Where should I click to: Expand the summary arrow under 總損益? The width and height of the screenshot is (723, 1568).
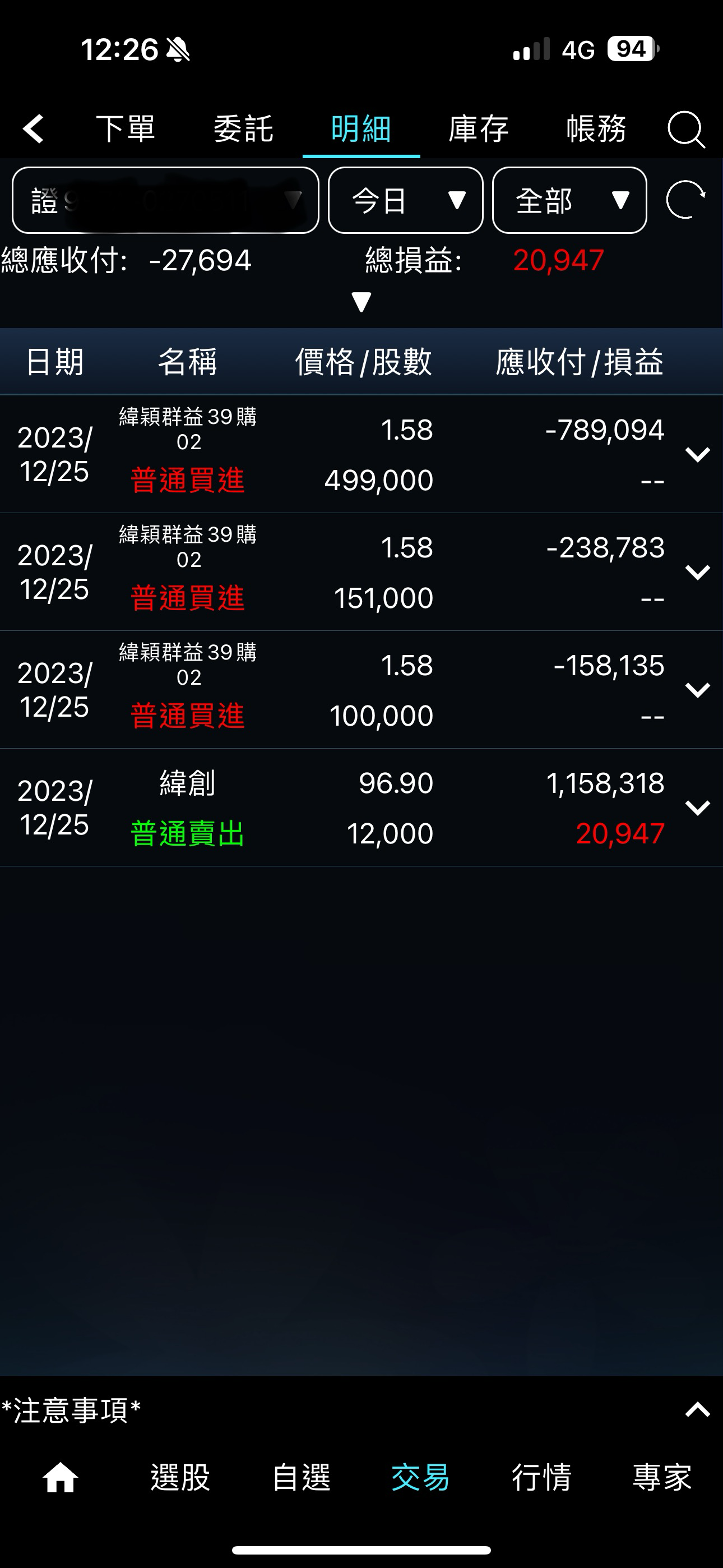(x=361, y=302)
